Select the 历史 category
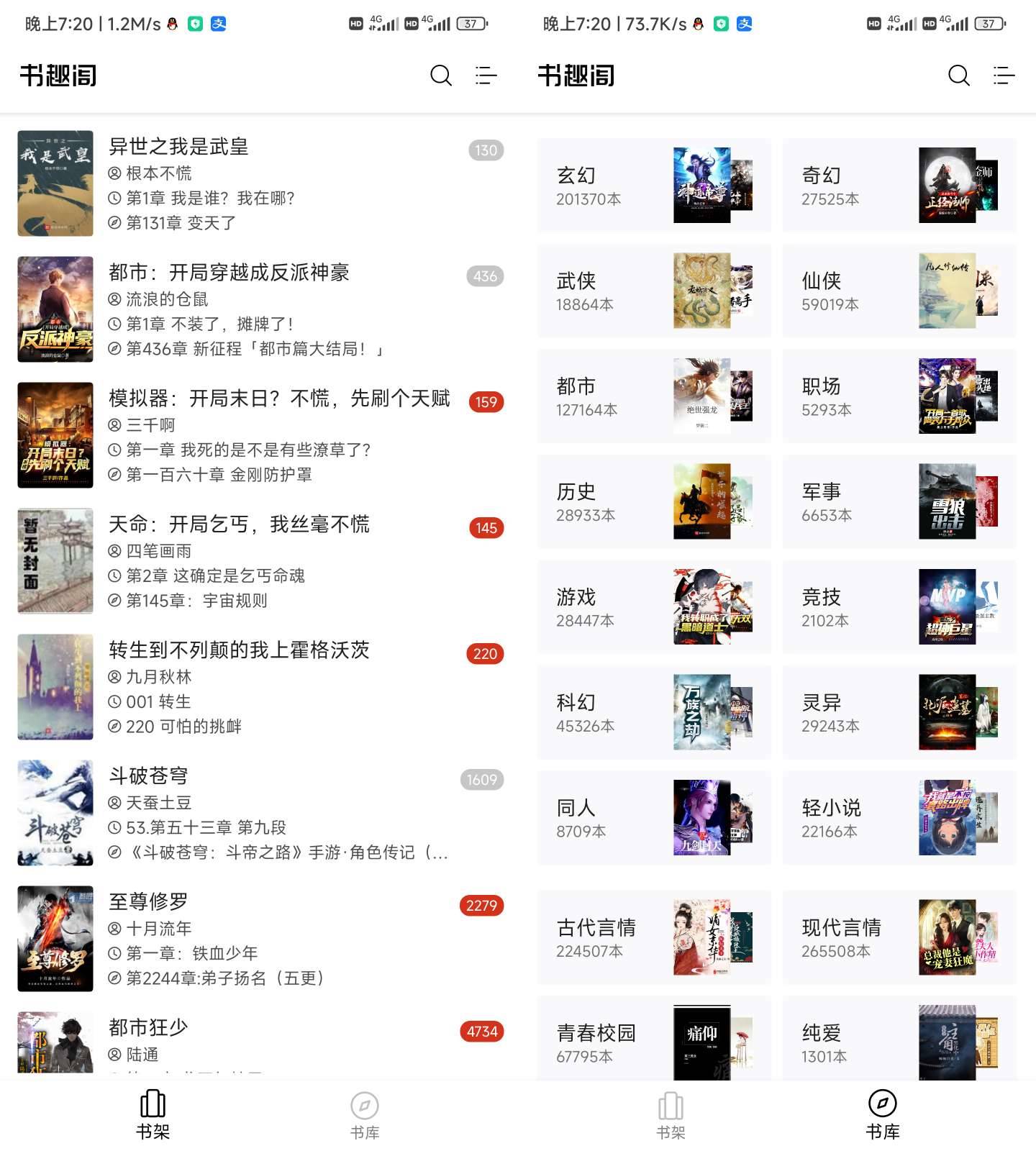Viewport: 1036px width, 1151px height. pyautogui.click(x=654, y=501)
